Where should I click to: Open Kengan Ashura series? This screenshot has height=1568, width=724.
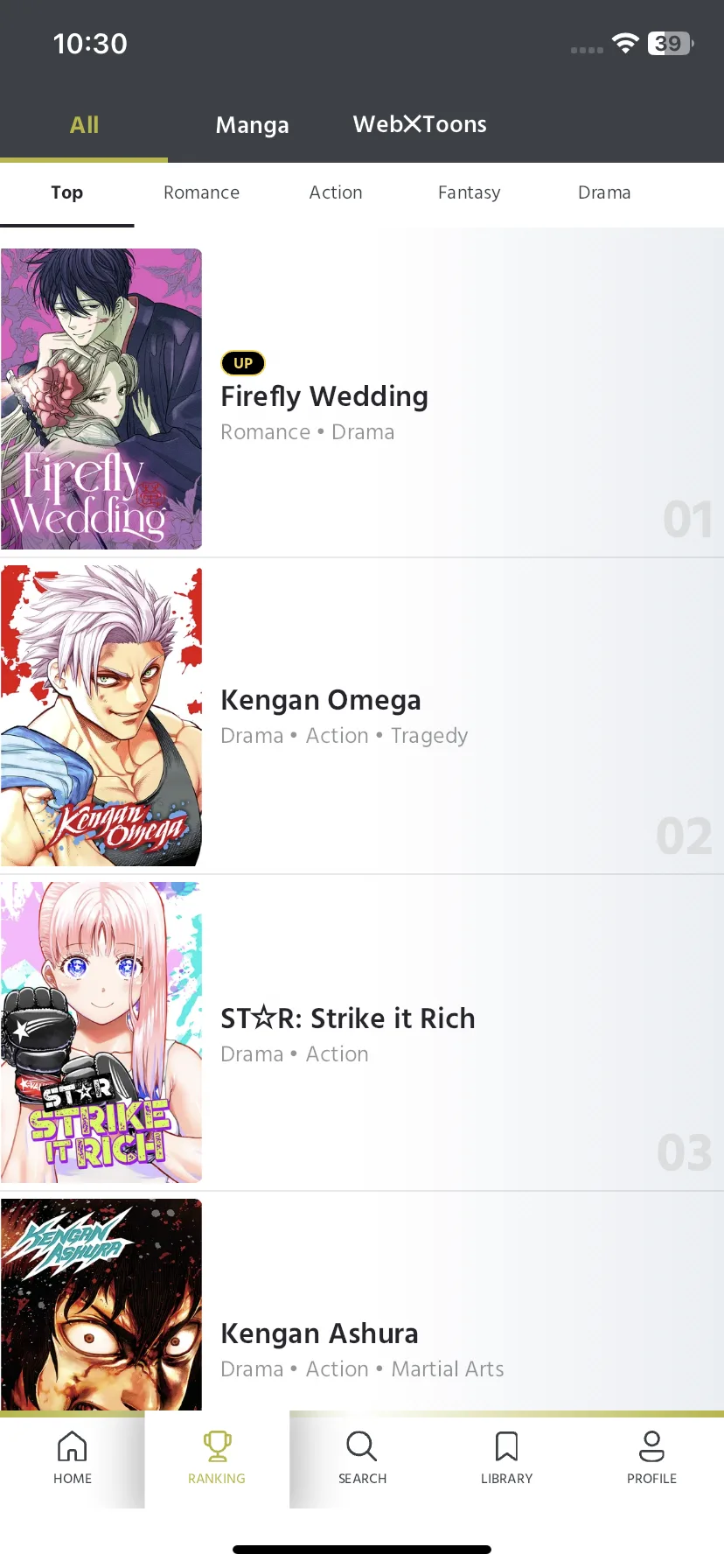362,1302
